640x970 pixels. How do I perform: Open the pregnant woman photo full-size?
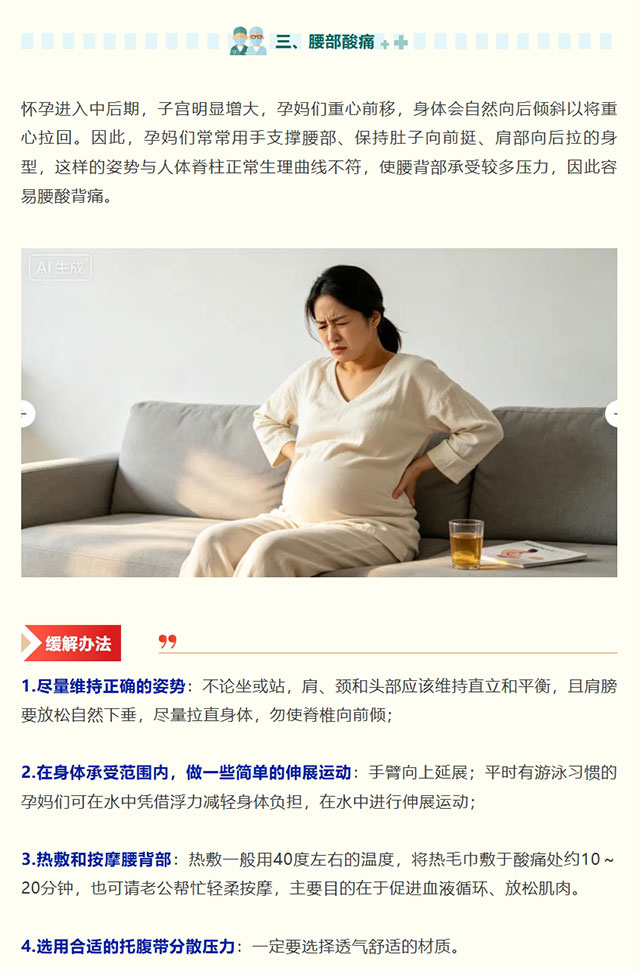(x=320, y=412)
